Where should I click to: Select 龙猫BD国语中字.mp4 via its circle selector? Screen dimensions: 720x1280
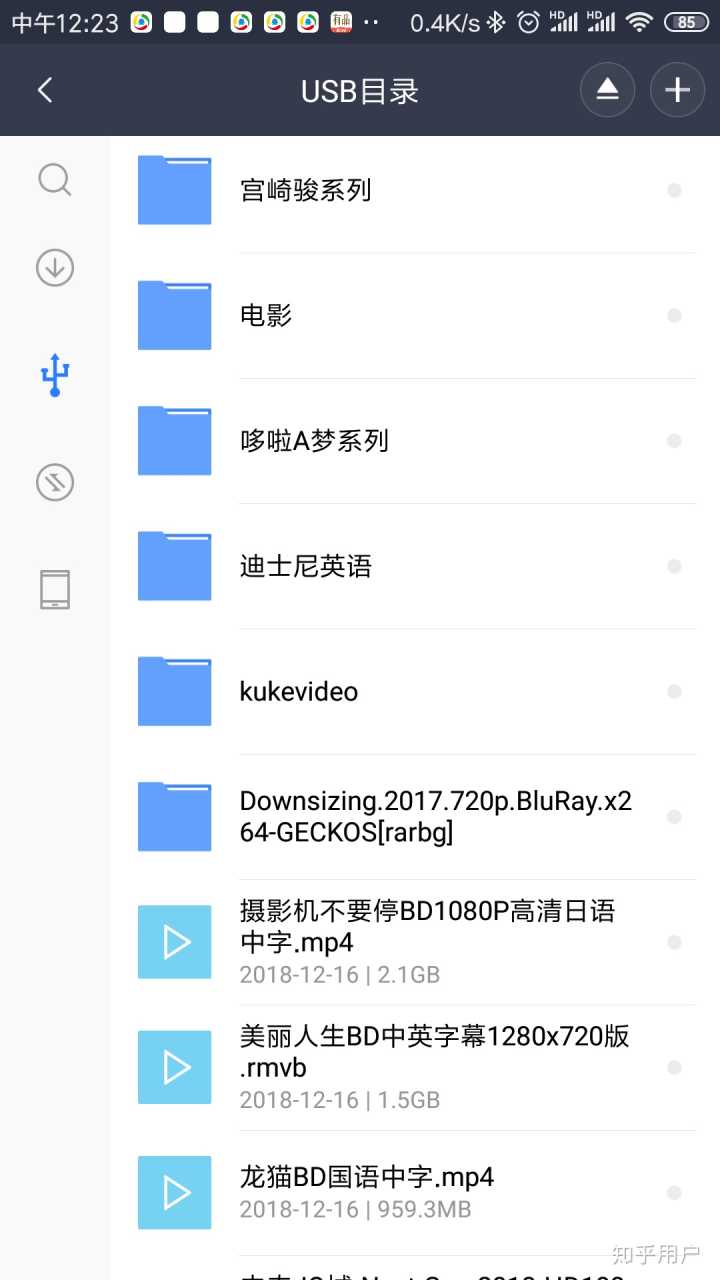coord(675,1192)
